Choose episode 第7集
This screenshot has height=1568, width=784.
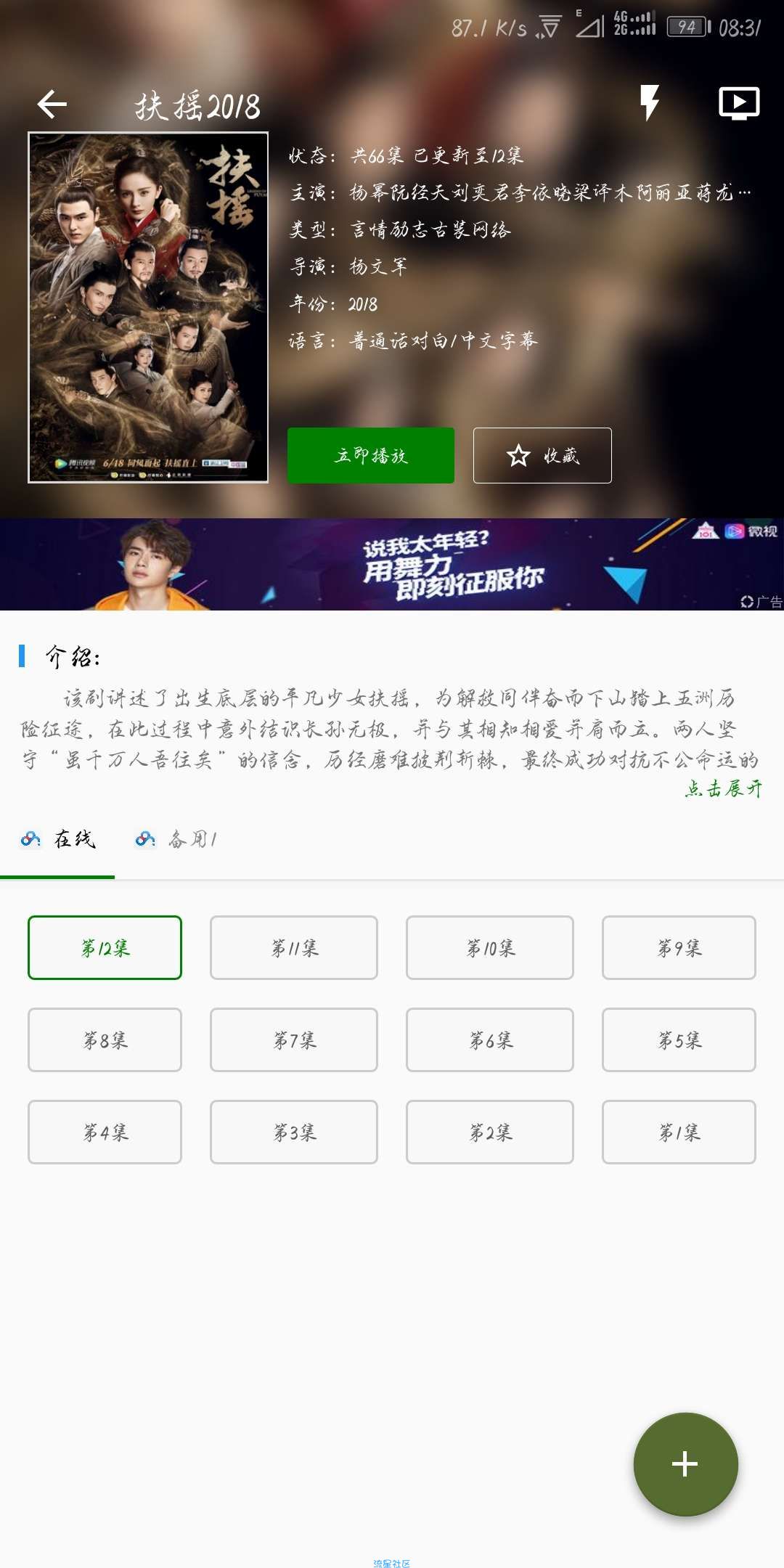294,1040
